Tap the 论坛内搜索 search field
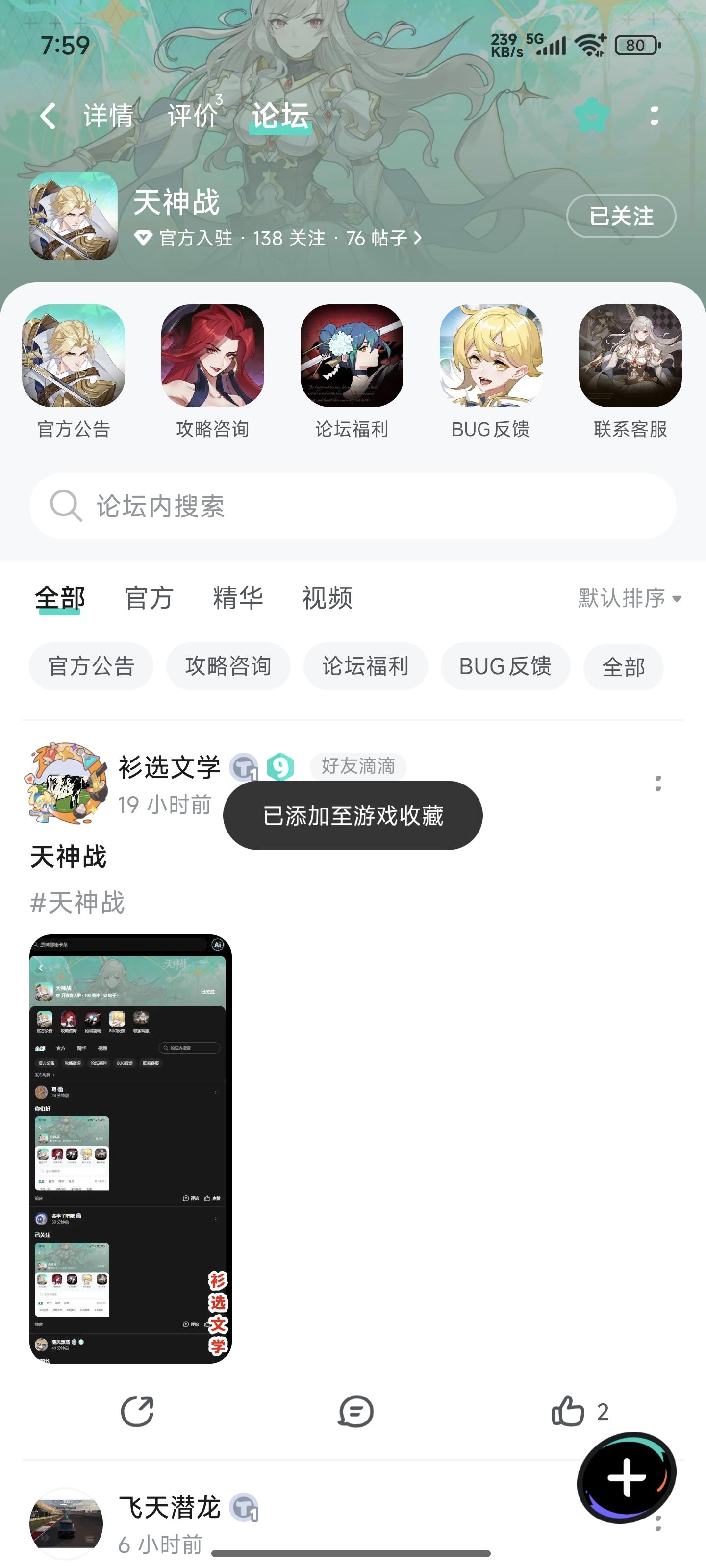The image size is (706, 1568). pos(353,506)
